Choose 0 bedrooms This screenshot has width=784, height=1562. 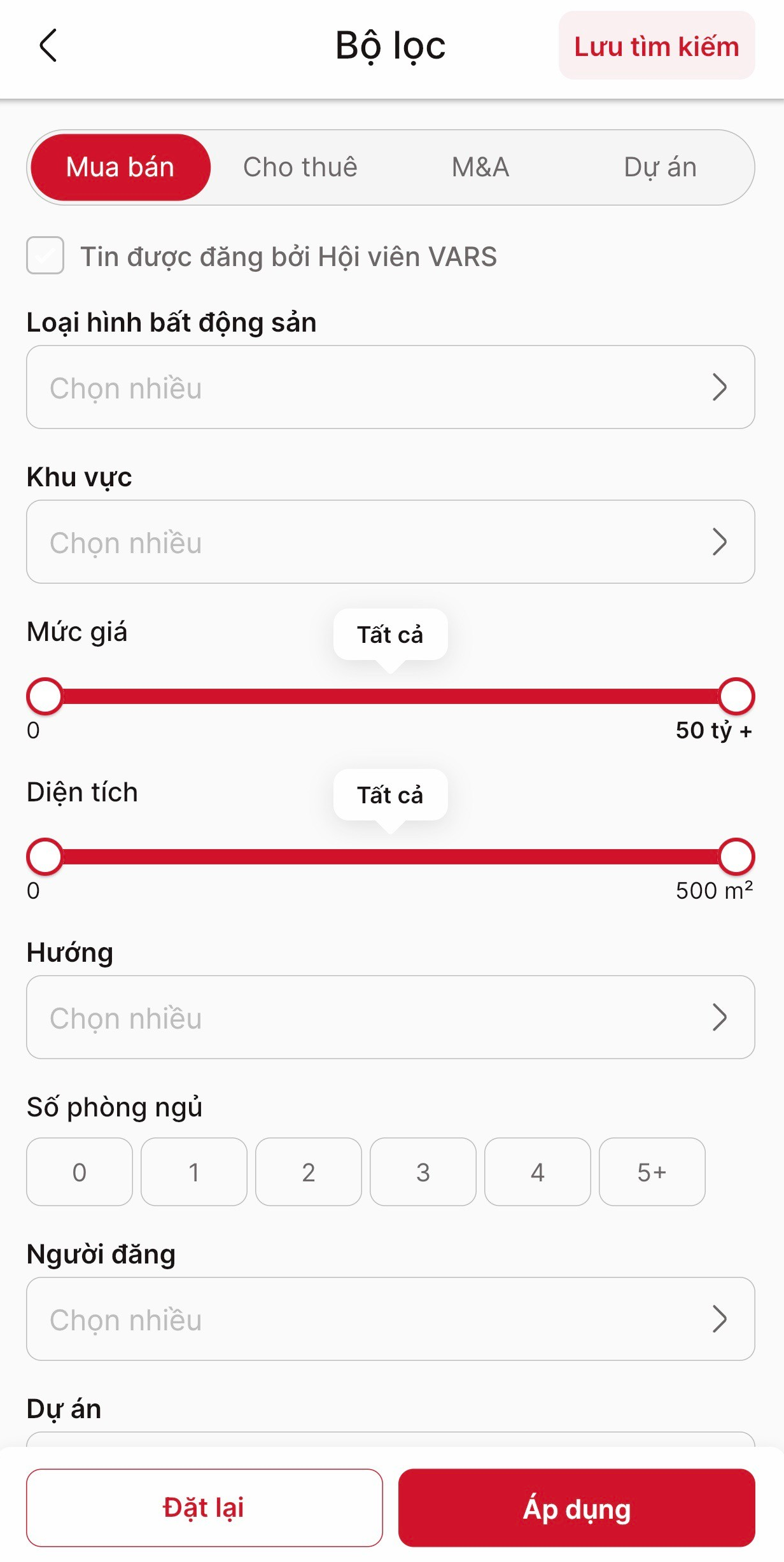click(x=80, y=1172)
